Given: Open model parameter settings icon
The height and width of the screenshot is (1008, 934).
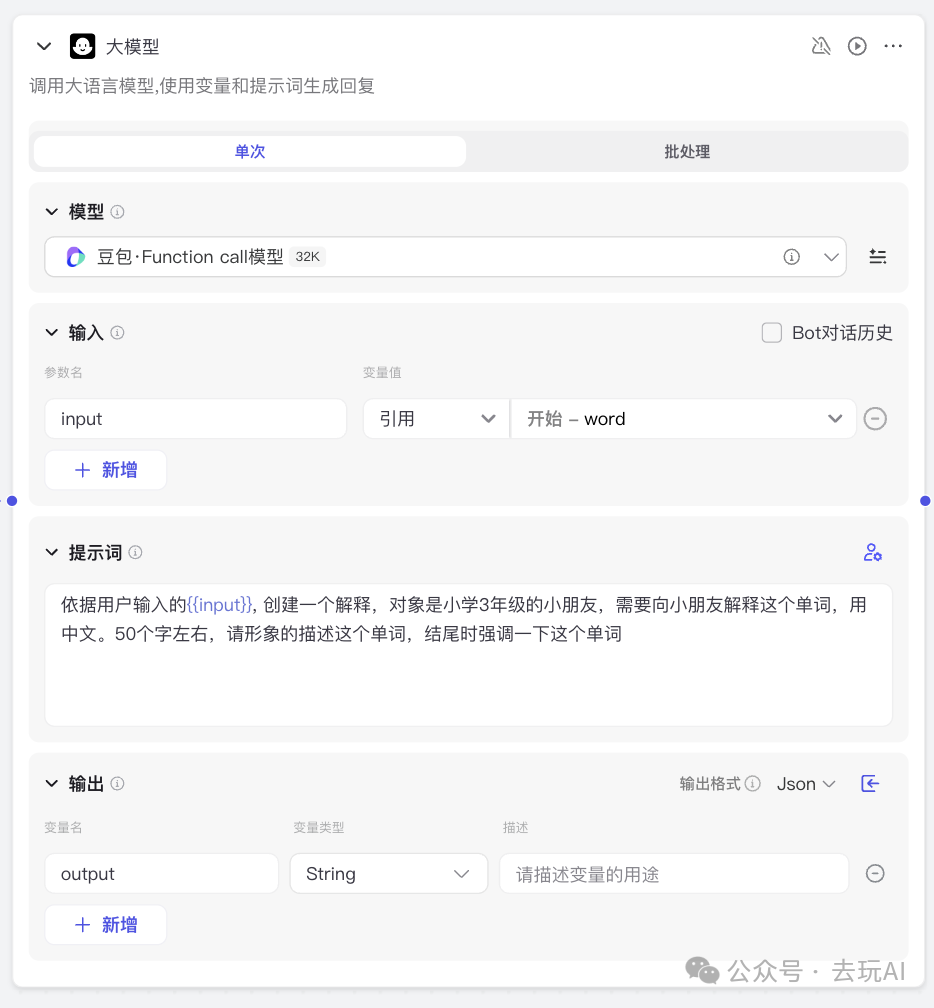Looking at the screenshot, I should point(878,257).
